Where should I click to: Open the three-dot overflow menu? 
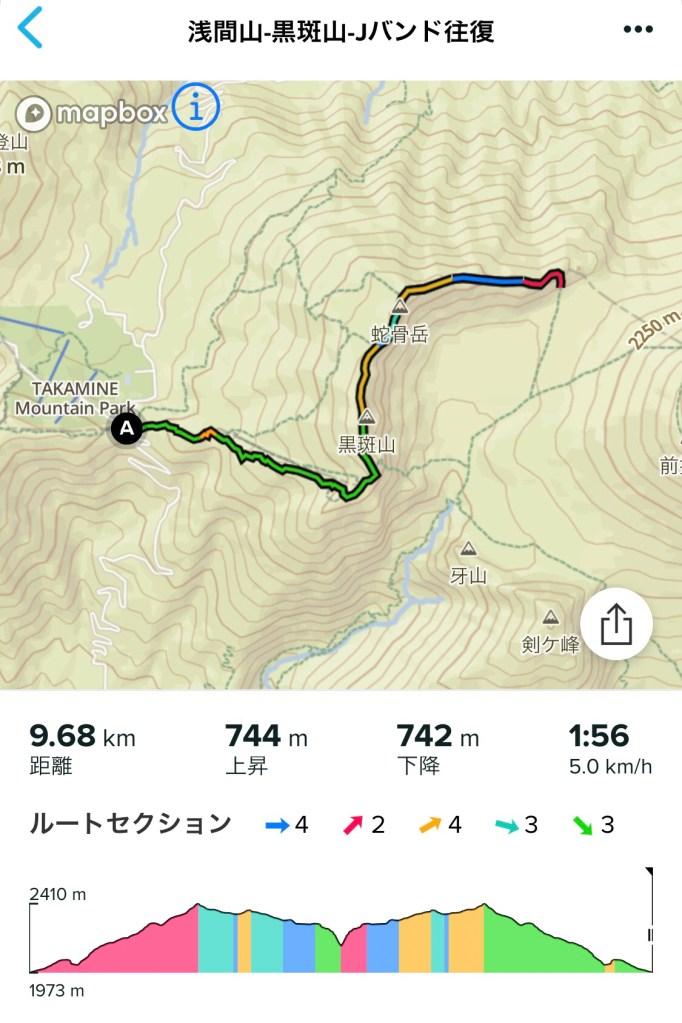(x=638, y=30)
